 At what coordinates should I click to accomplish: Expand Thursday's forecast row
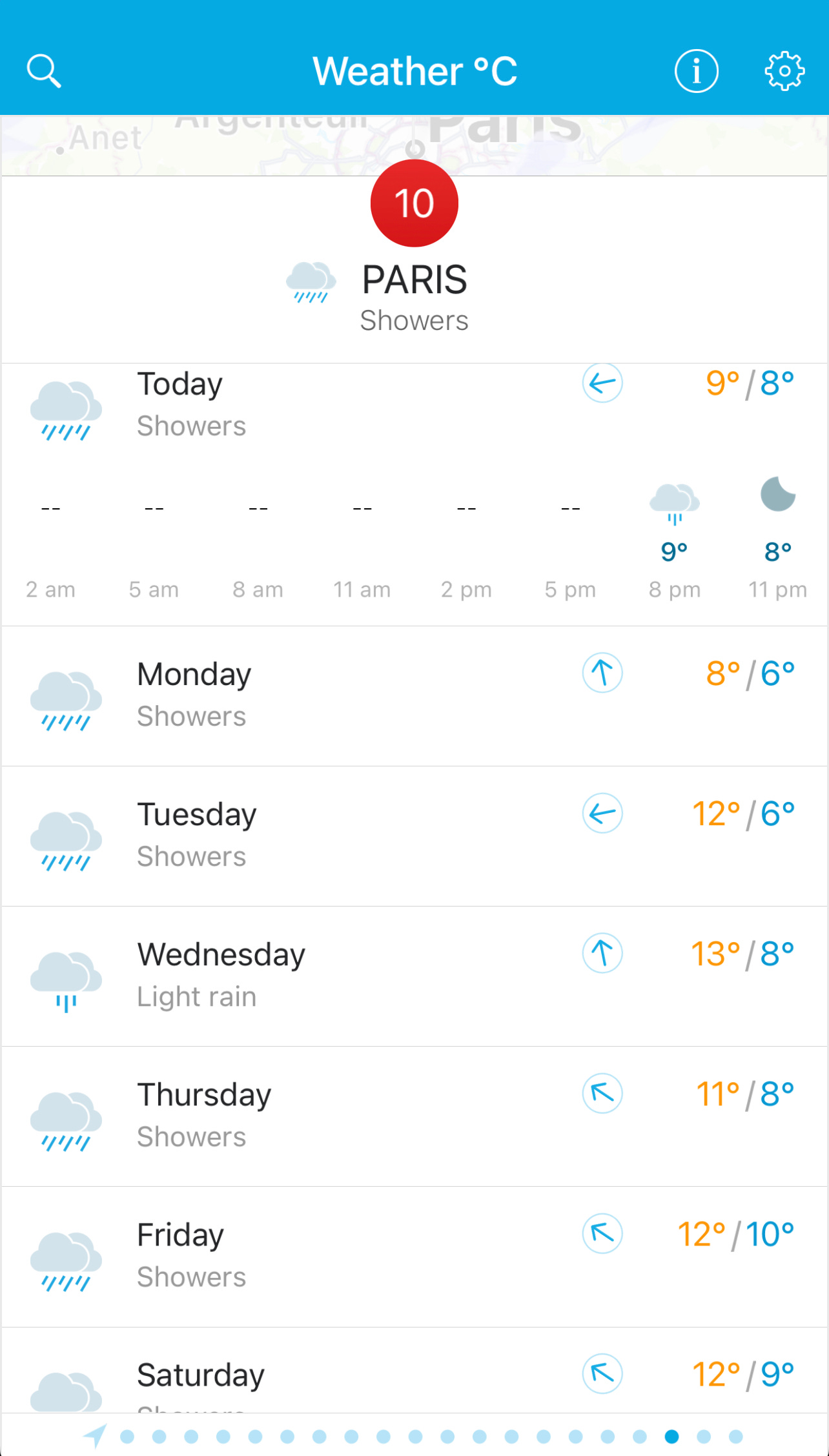(x=414, y=1116)
